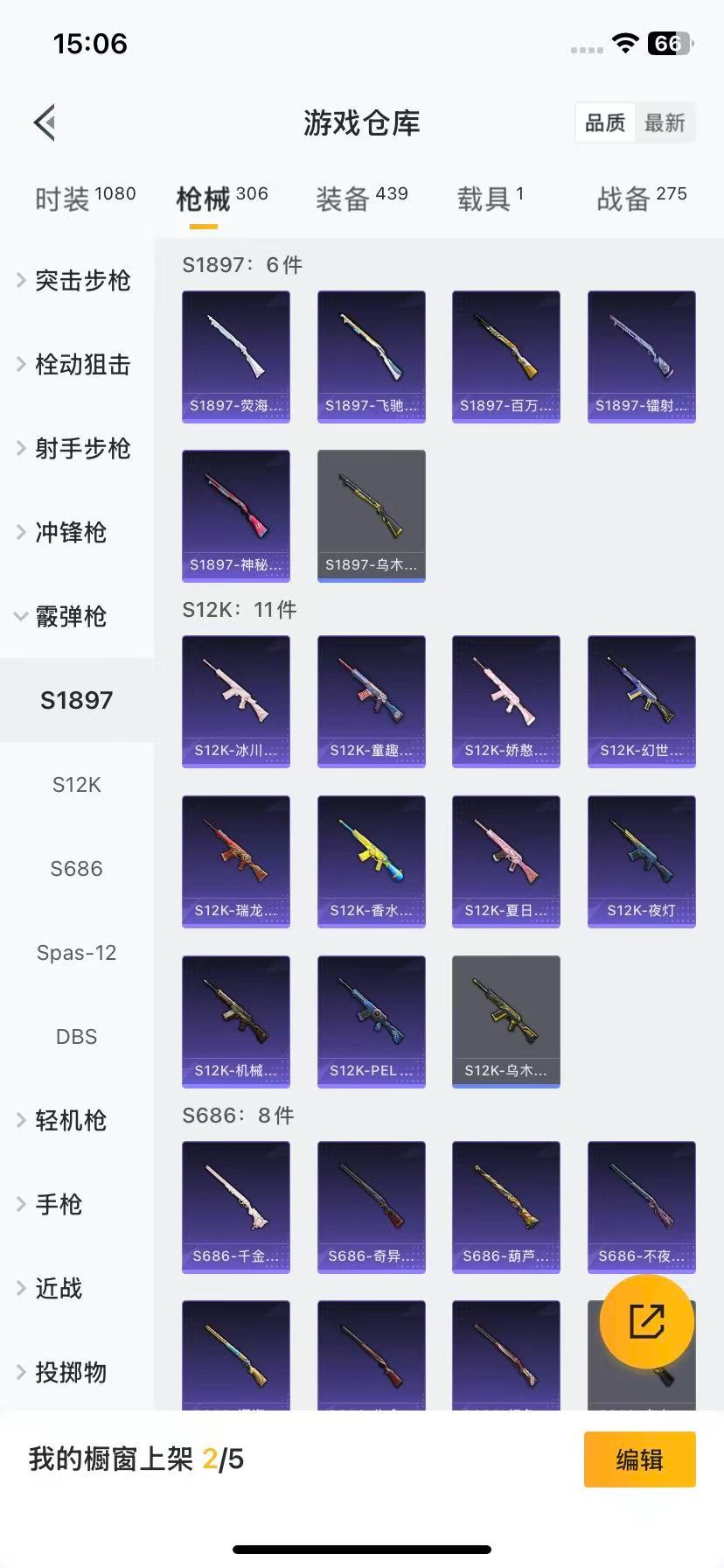Image resolution: width=724 pixels, height=1568 pixels.
Task: Open the S1897-荧海 weapon skin
Action: click(235, 355)
